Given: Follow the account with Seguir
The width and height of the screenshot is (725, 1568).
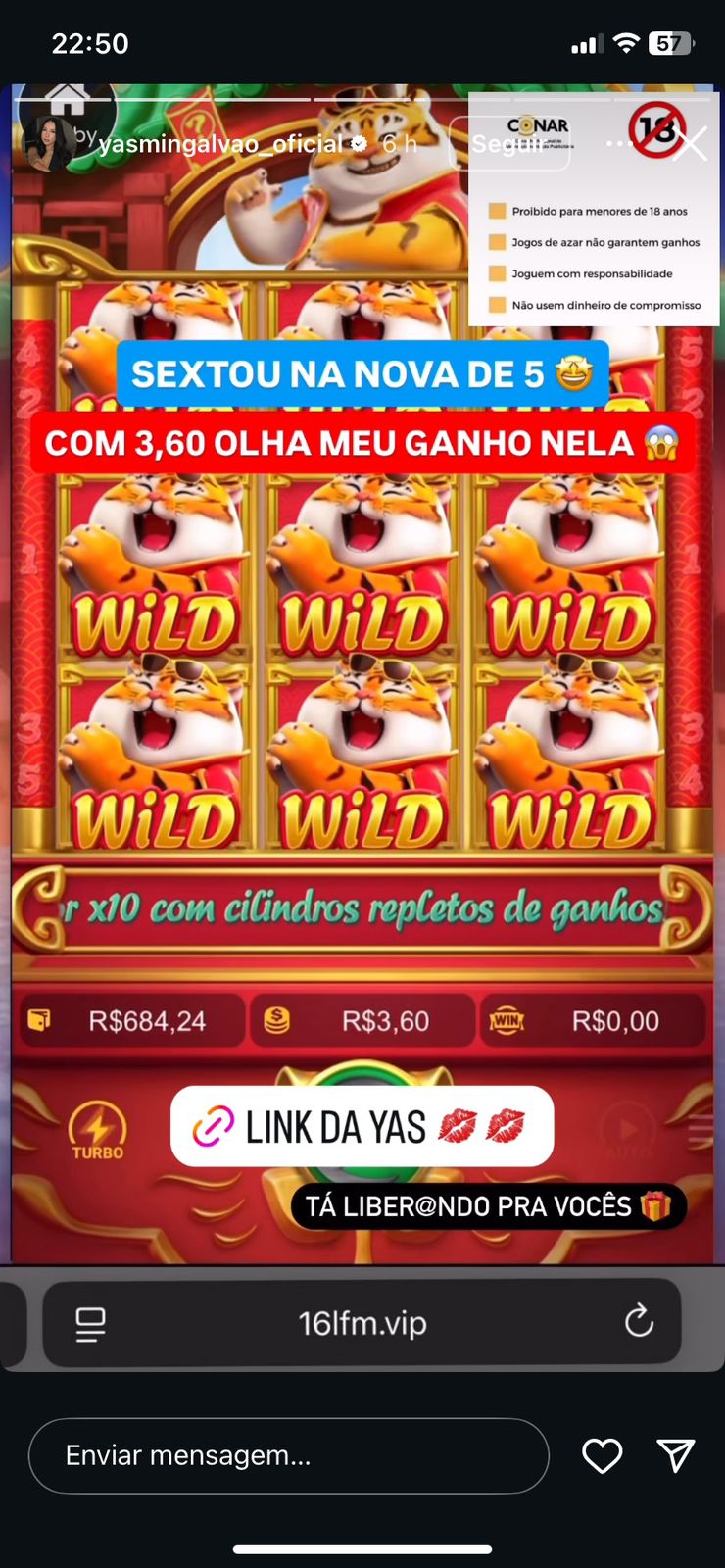Looking at the screenshot, I should pyautogui.click(x=508, y=144).
